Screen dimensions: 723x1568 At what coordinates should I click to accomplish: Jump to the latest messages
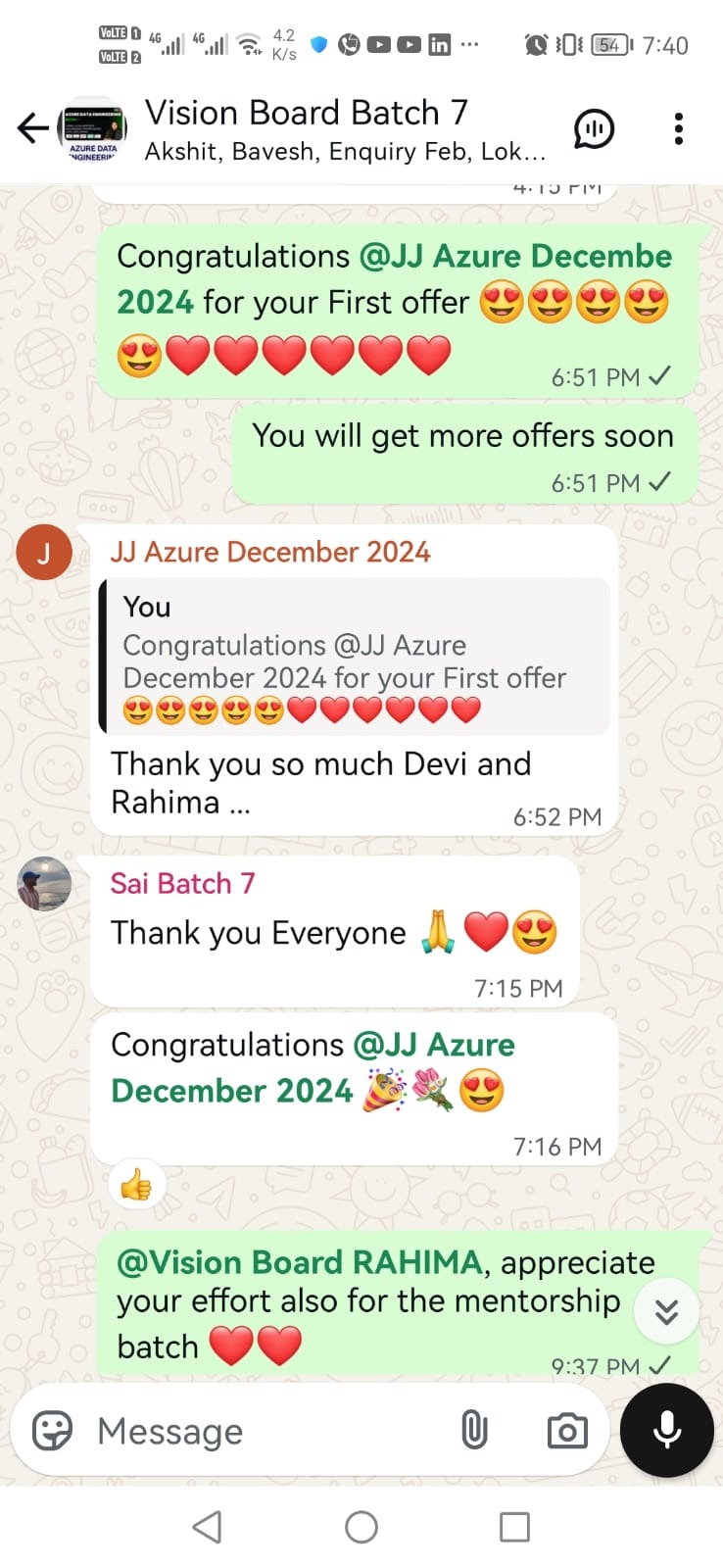tap(666, 1311)
